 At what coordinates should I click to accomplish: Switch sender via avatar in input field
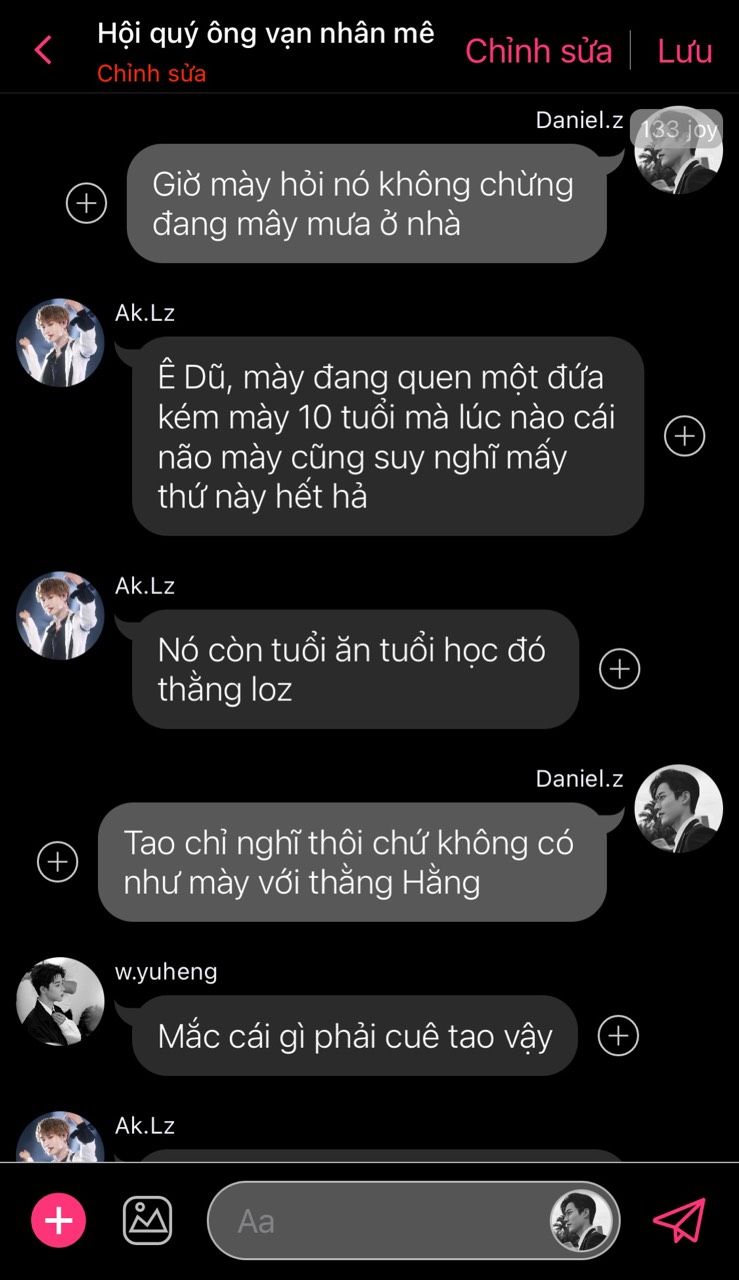581,1221
